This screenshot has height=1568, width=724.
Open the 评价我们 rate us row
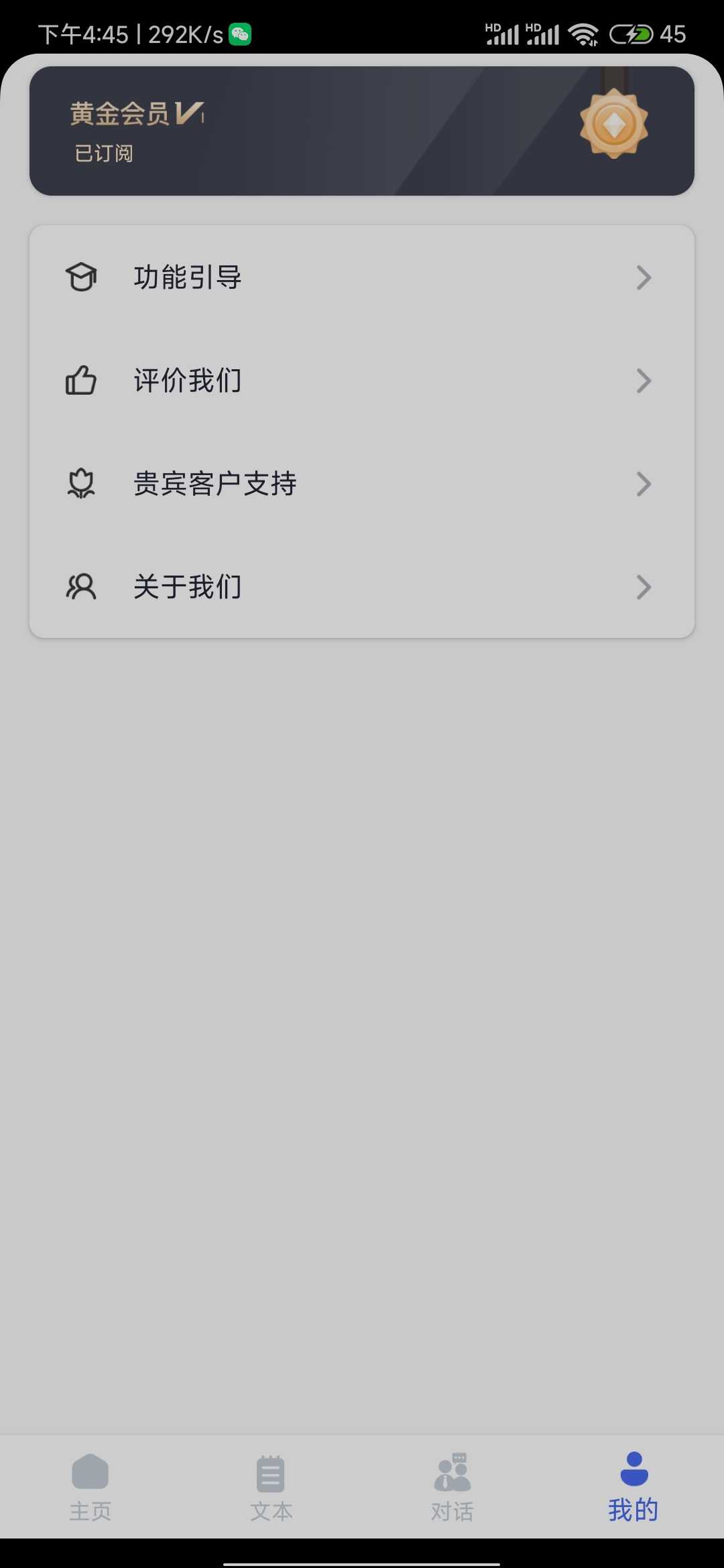click(x=362, y=381)
